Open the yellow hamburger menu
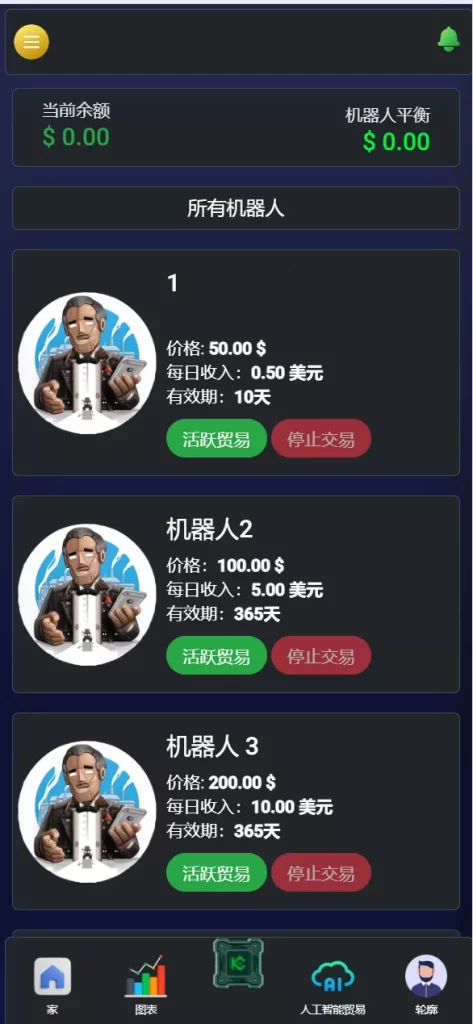This screenshot has width=473, height=1024. pos(31,42)
